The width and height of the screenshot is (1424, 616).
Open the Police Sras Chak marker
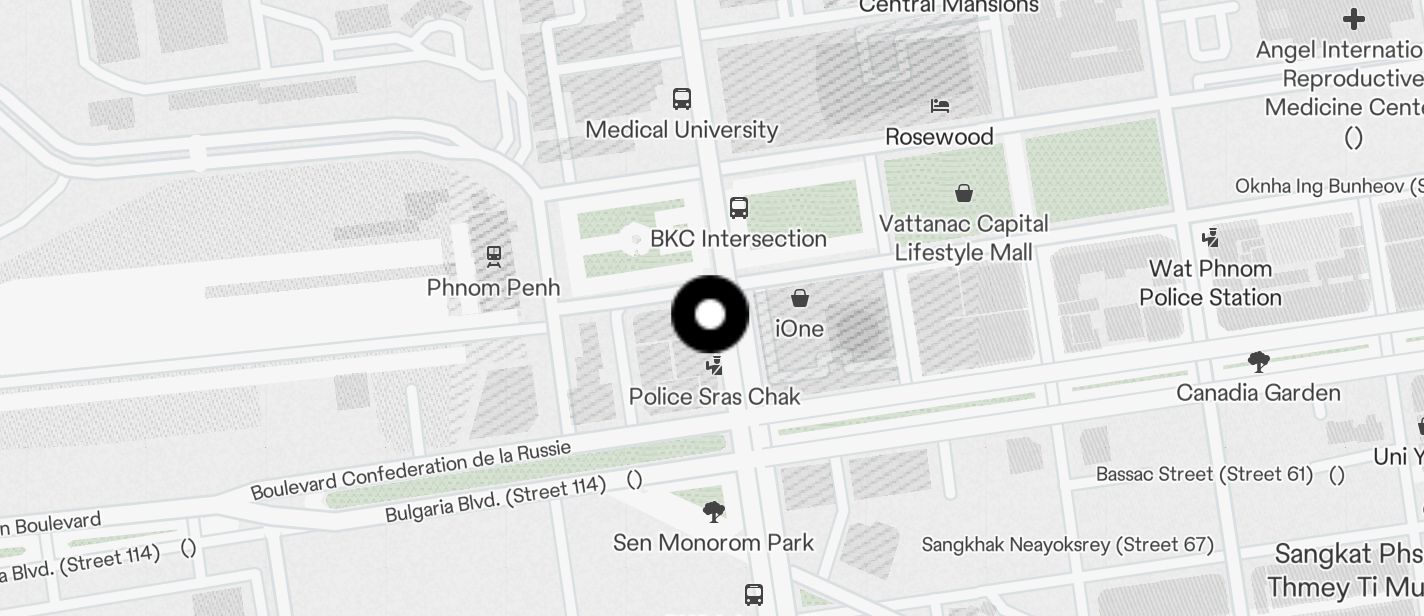(x=714, y=366)
